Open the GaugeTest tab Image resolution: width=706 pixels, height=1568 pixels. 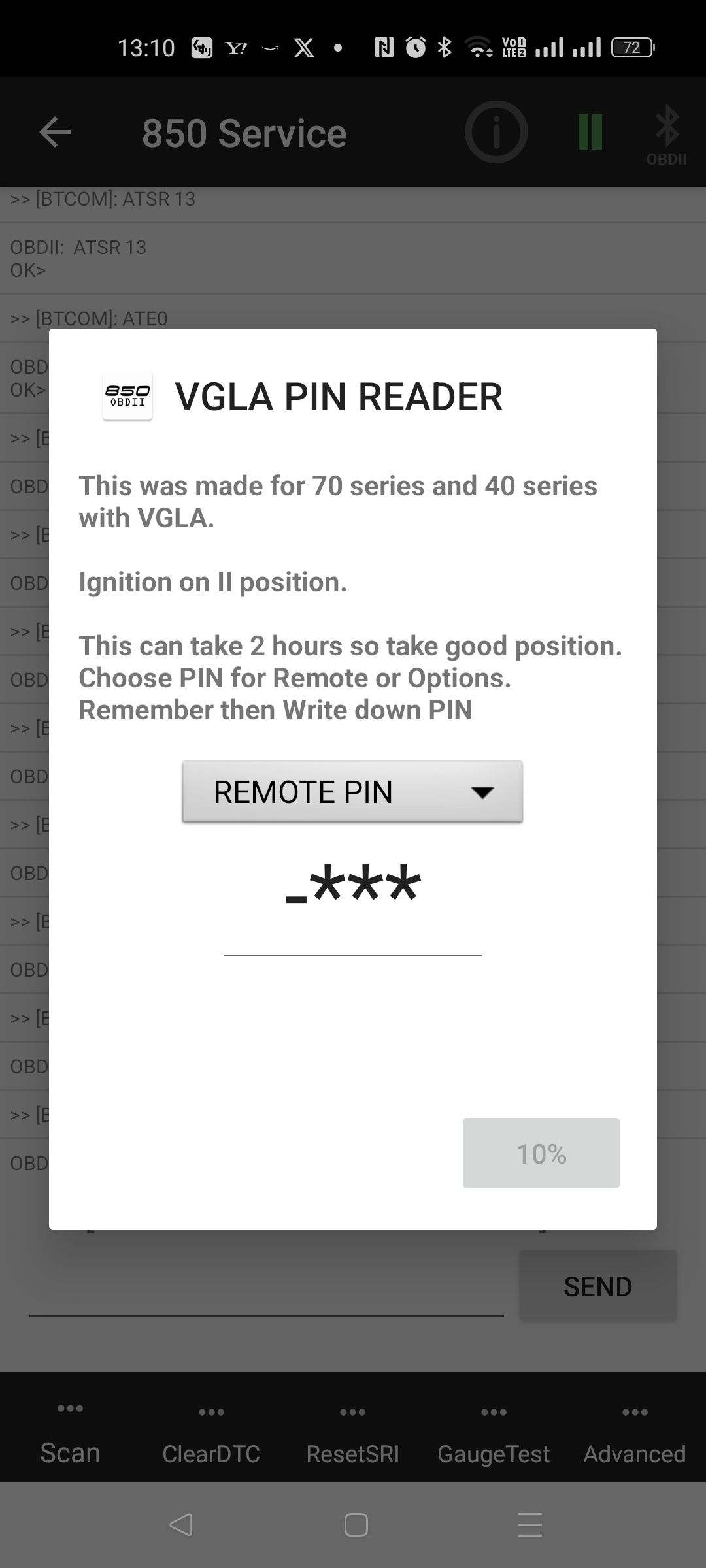494,1441
